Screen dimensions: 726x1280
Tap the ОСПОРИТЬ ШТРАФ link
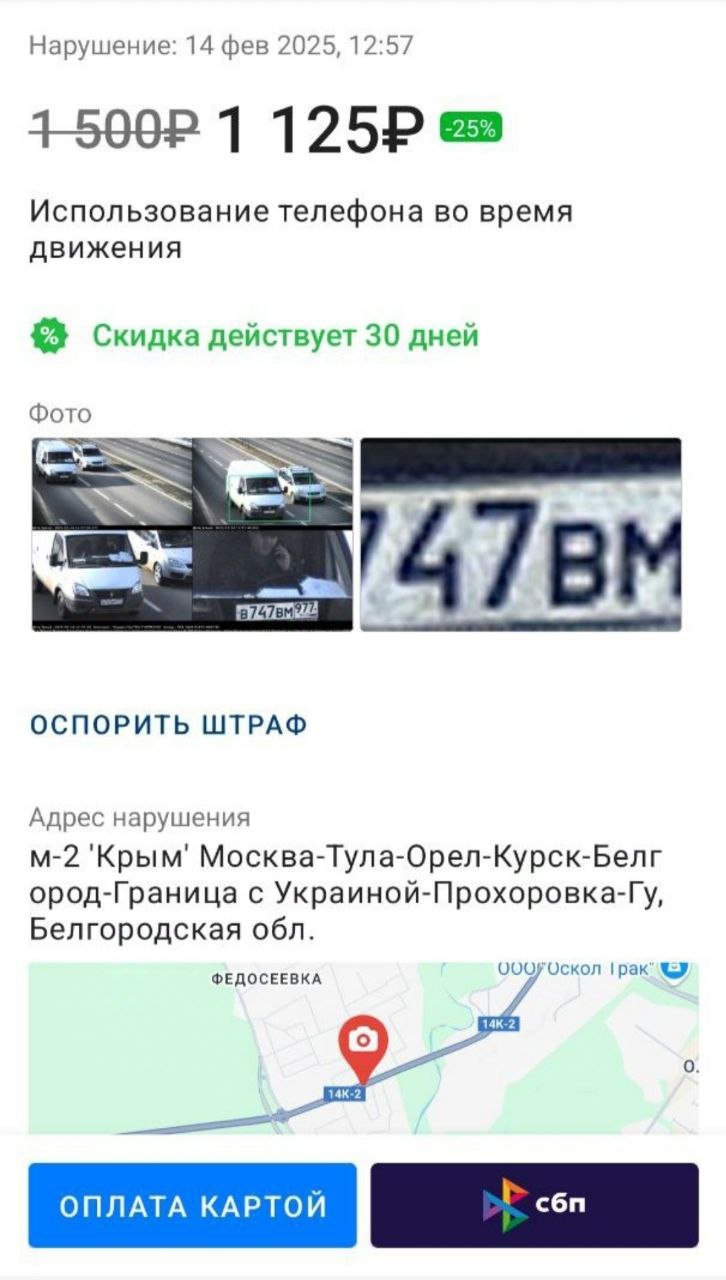click(168, 725)
